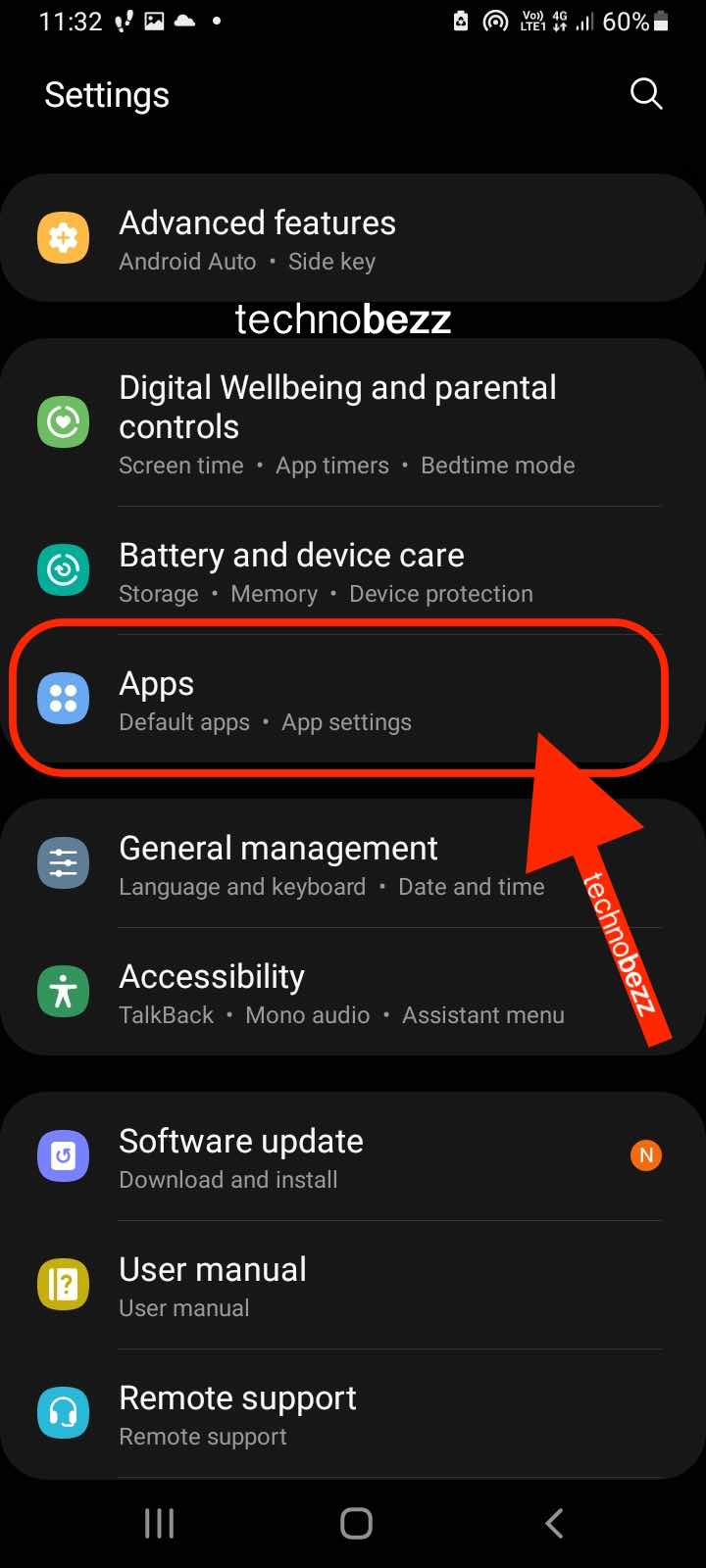Viewport: 706px width, 1568px height.
Task: Open Software update
Action: (x=353, y=1156)
